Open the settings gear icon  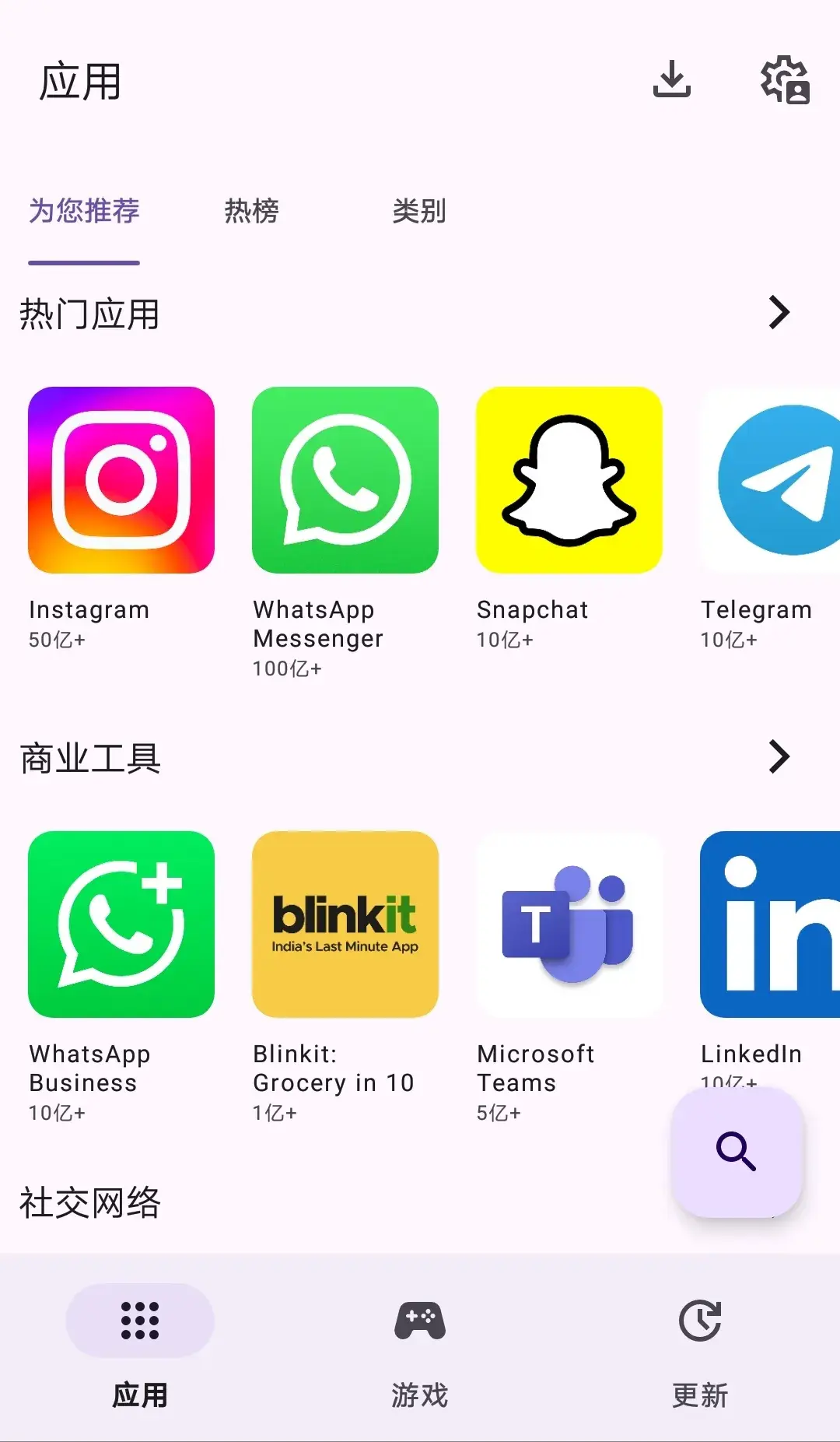tap(784, 79)
